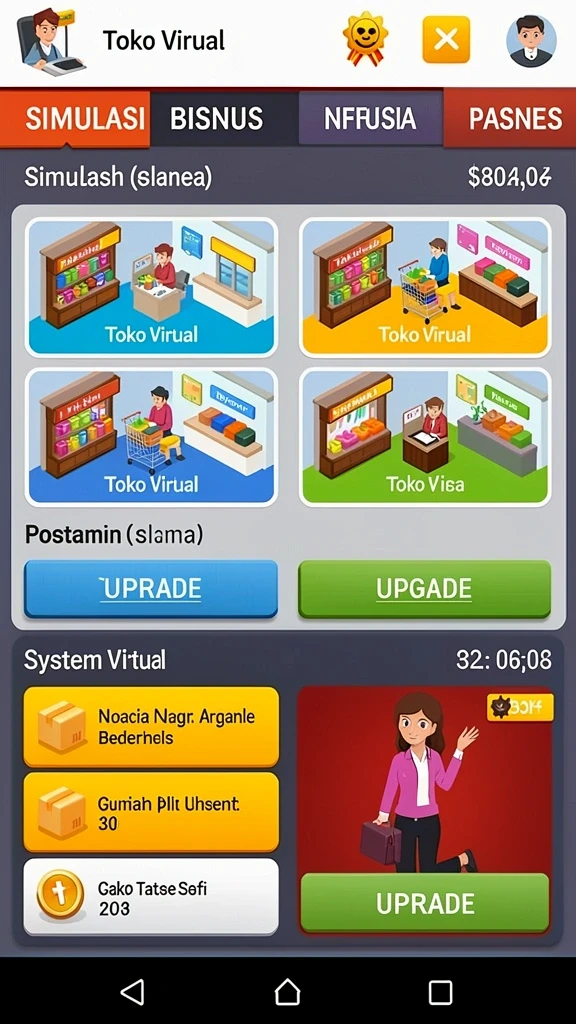Switch to the BISNUS tab

tap(217, 118)
